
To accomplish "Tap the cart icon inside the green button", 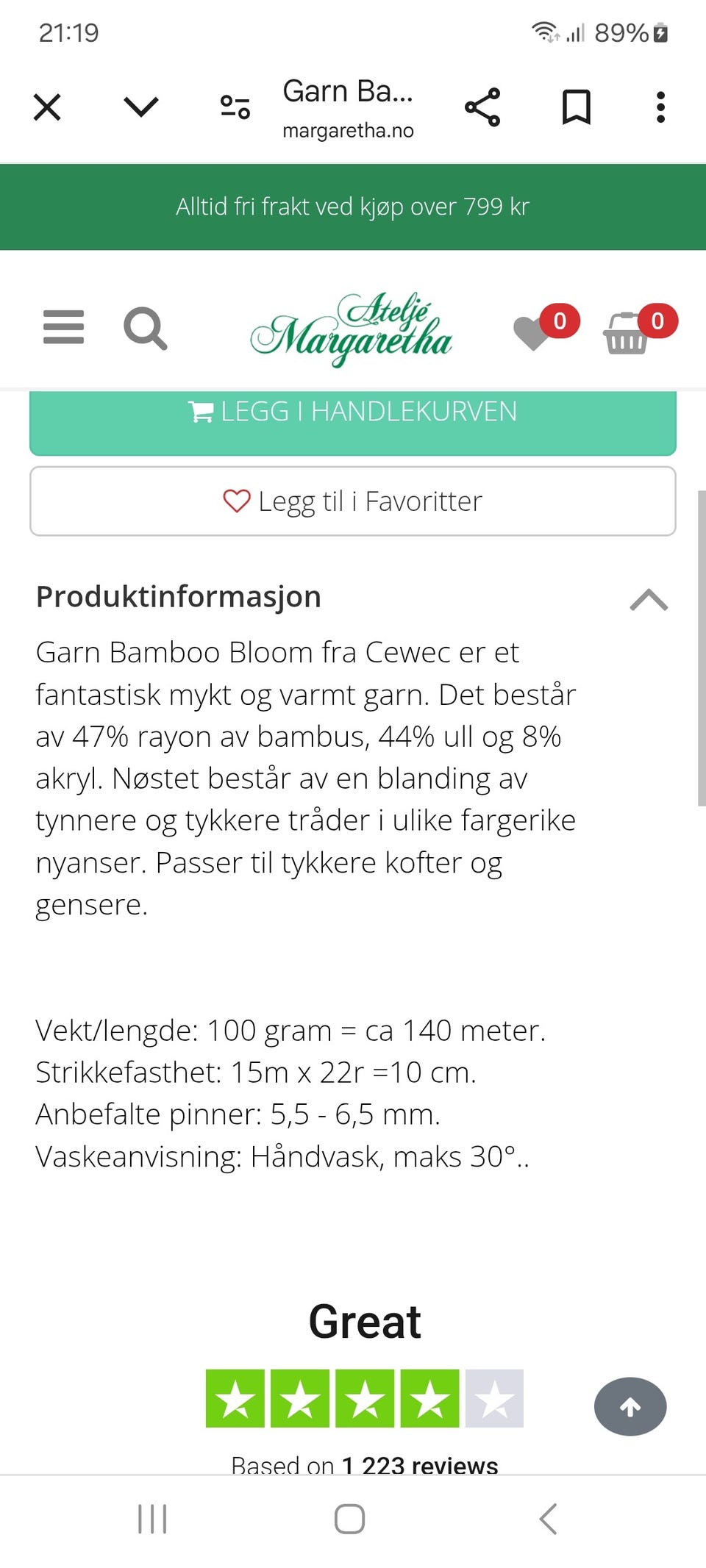I will pyautogui.click(x=200, y=412).
